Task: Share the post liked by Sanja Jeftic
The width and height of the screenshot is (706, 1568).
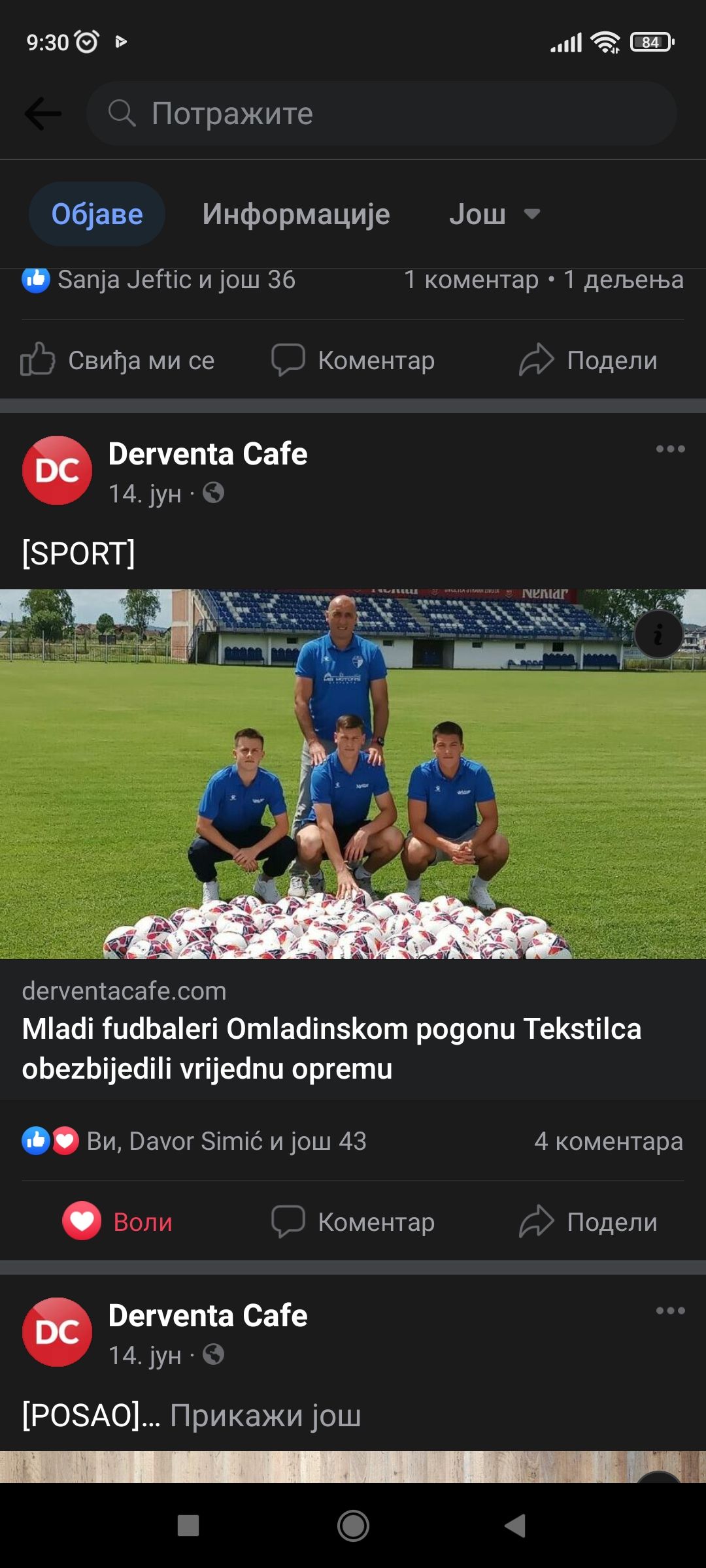Action: coord(588,361)
